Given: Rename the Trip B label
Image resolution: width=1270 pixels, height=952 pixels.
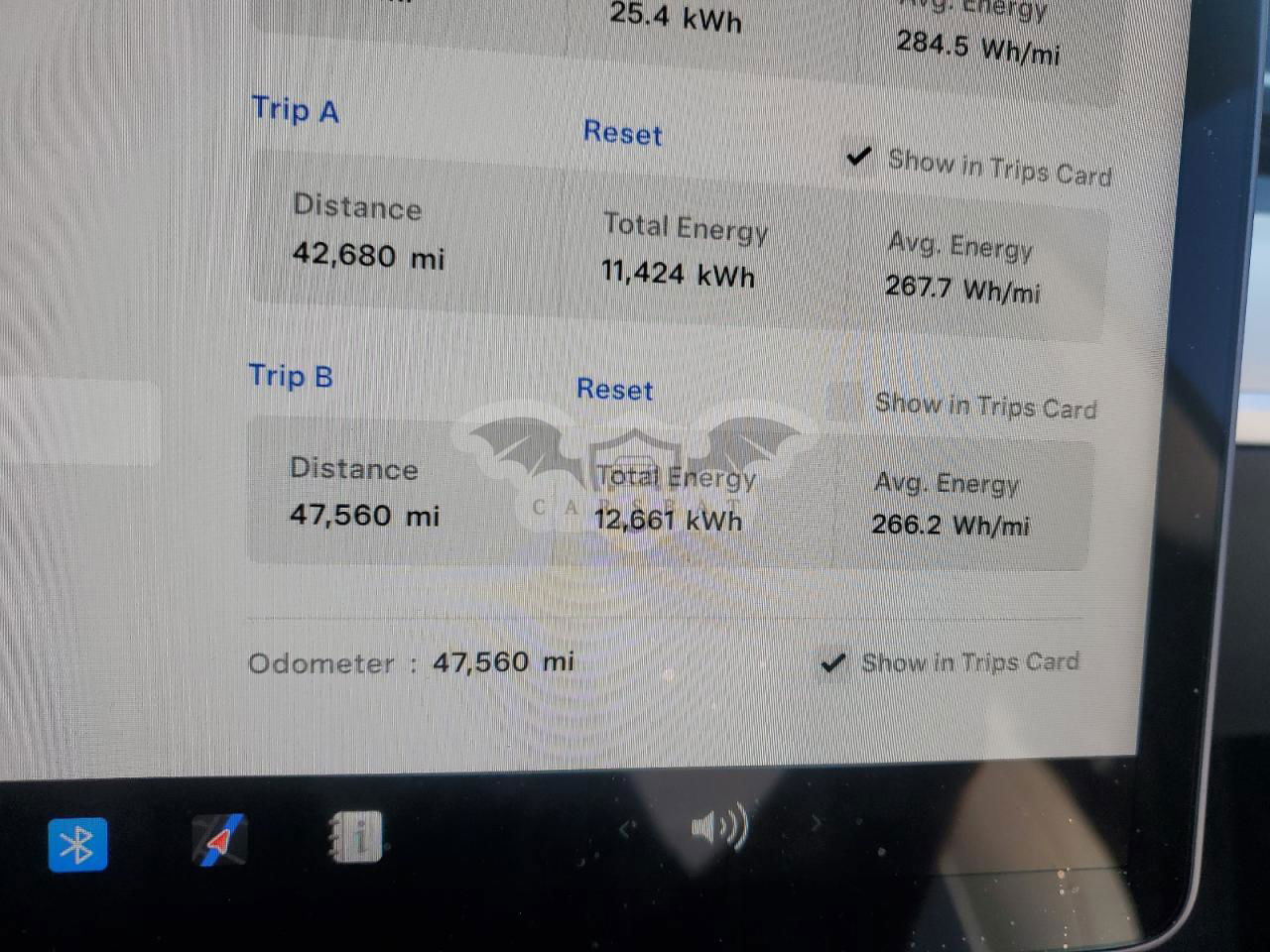Looking at the screenshot, I should coord(291,376).
